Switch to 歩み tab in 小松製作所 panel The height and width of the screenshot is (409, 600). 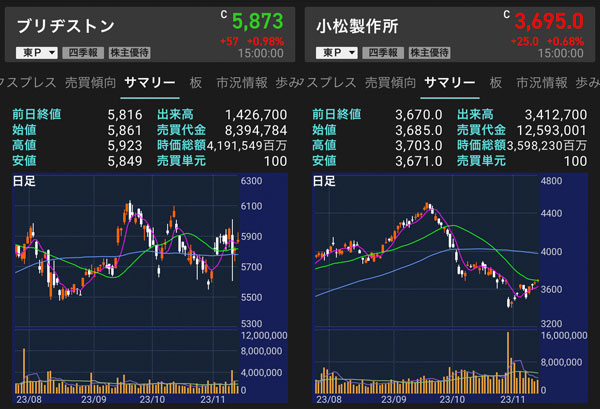[x=586, y=82]
